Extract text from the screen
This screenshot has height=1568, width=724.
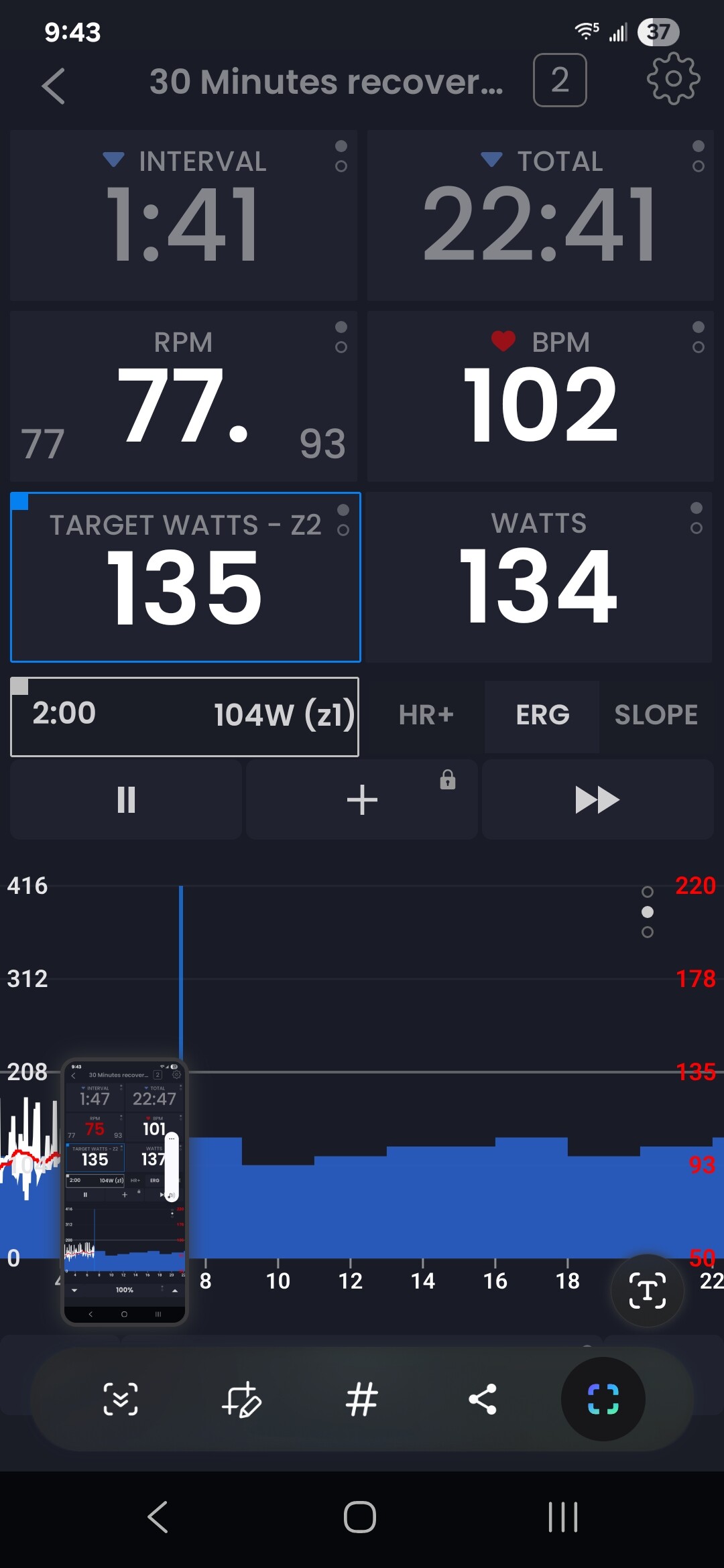[x=647, y=1290]
